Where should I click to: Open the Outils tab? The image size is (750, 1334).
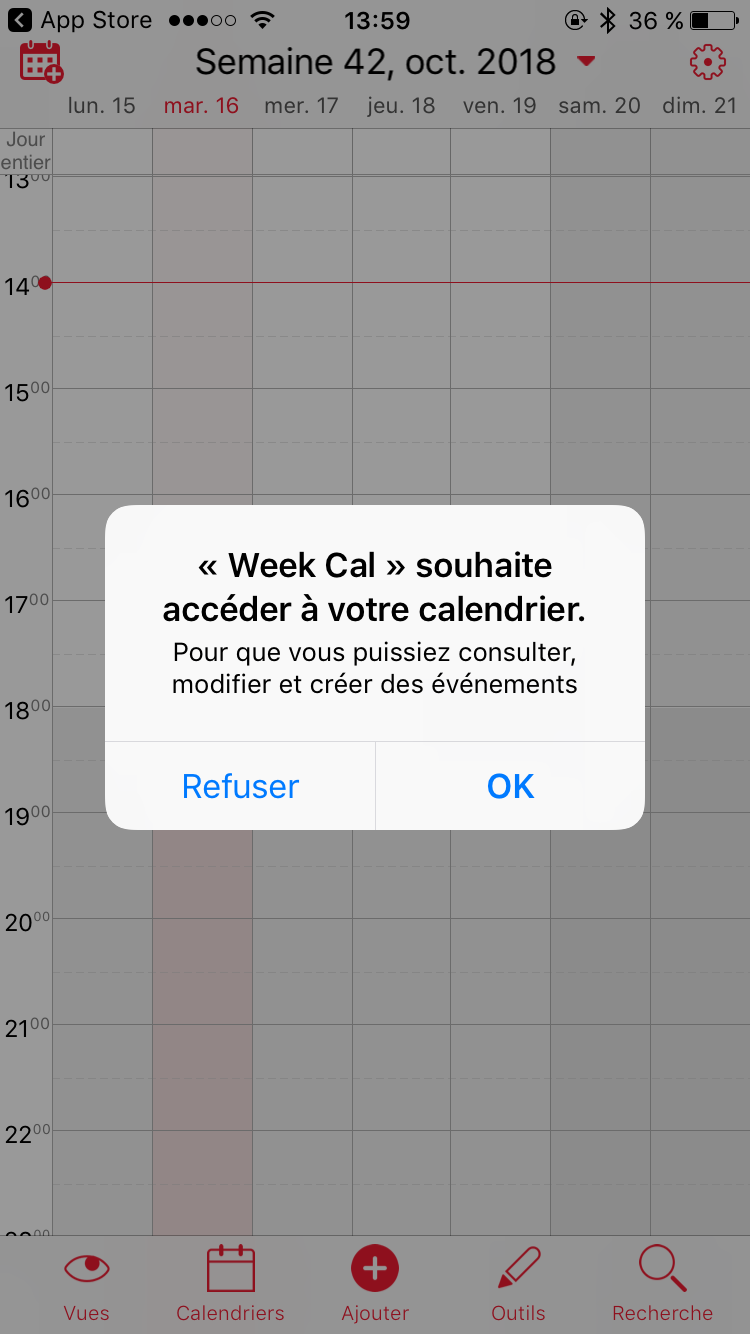click(518, 1285)
